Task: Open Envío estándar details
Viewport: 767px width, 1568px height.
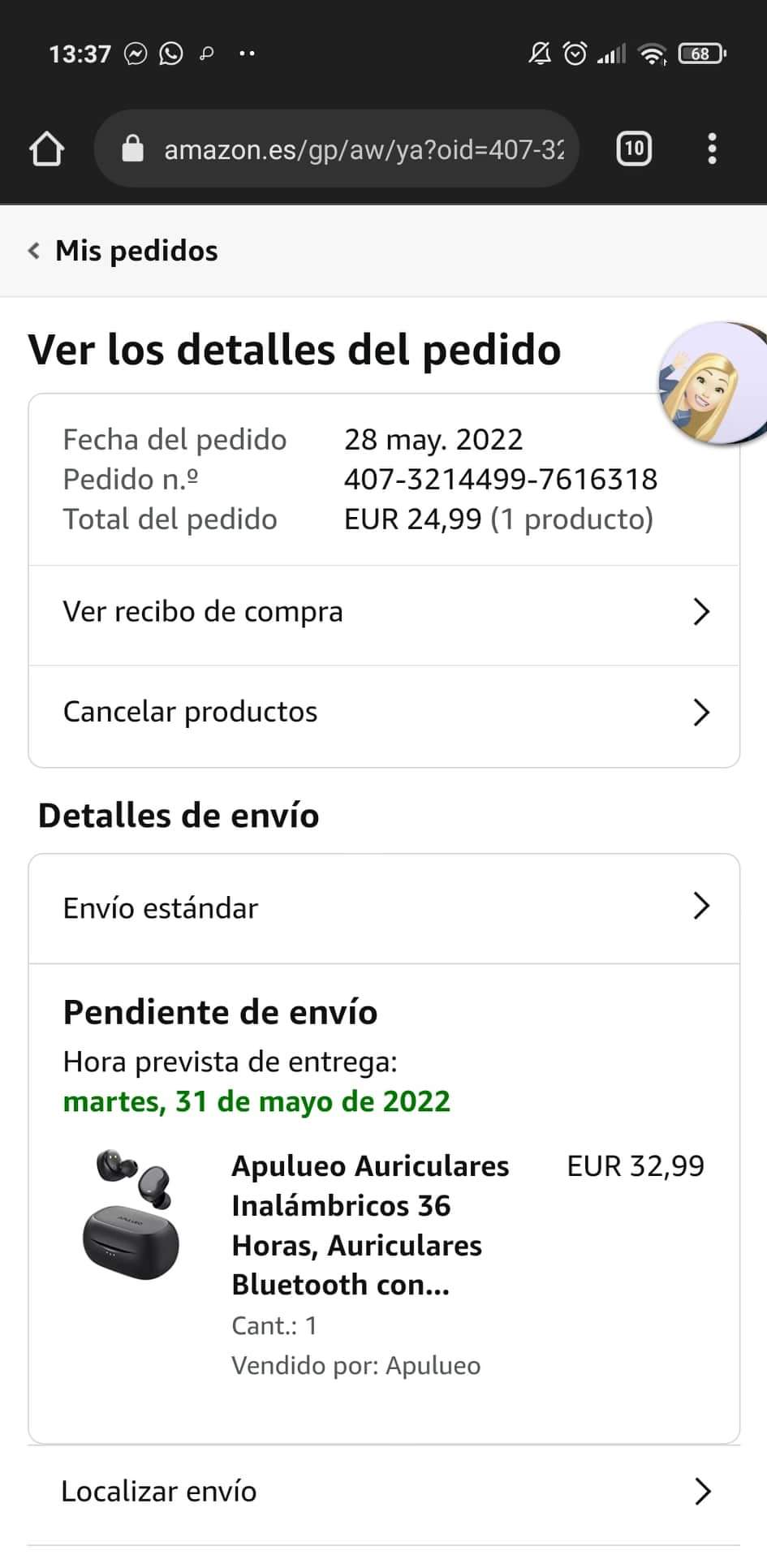Action: 384,907
